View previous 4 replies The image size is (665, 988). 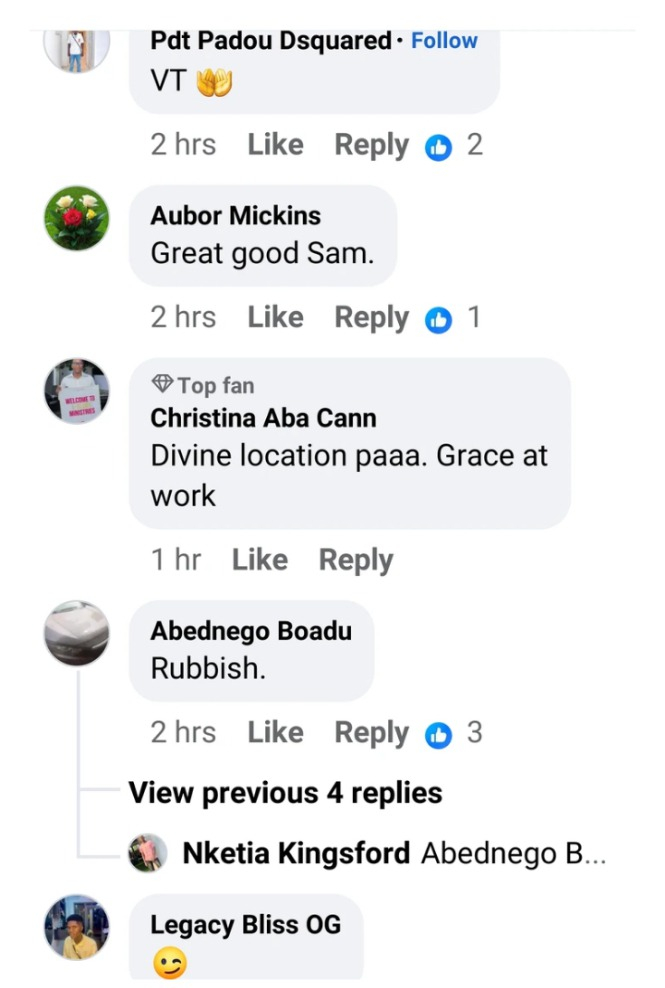point(285,793)
